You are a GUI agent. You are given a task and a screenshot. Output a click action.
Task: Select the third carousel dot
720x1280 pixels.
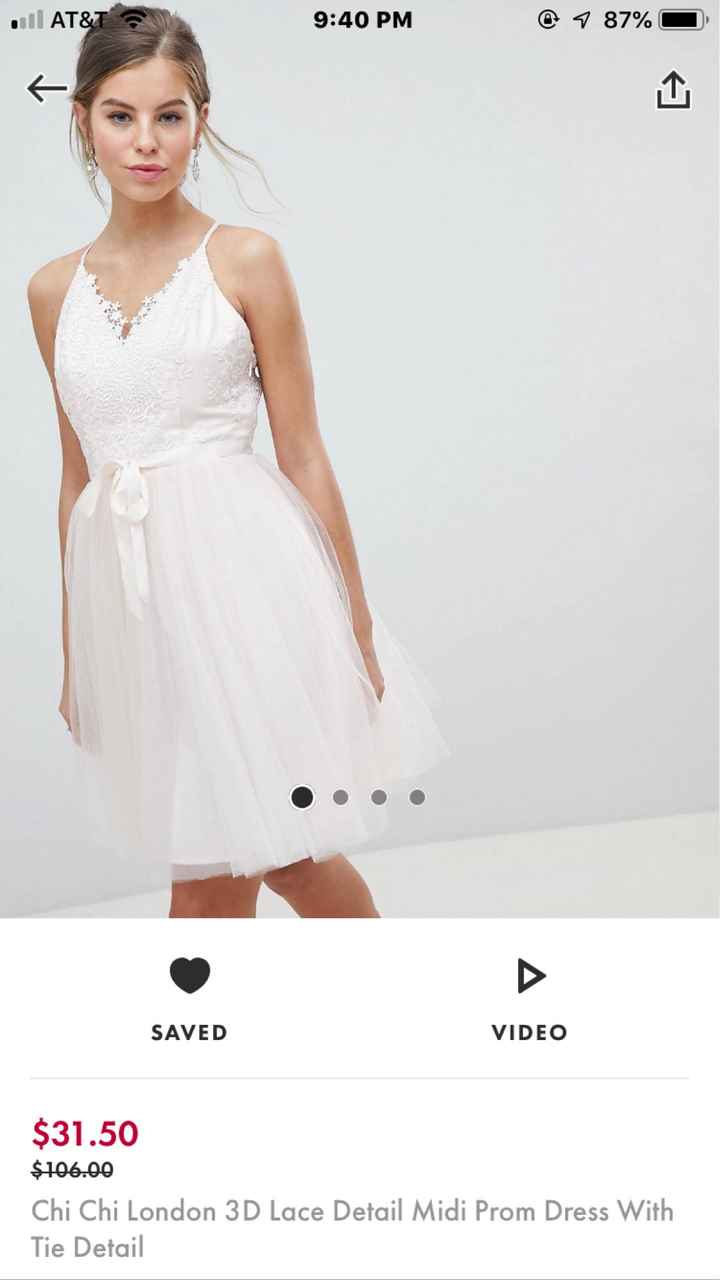click(378, 797)
